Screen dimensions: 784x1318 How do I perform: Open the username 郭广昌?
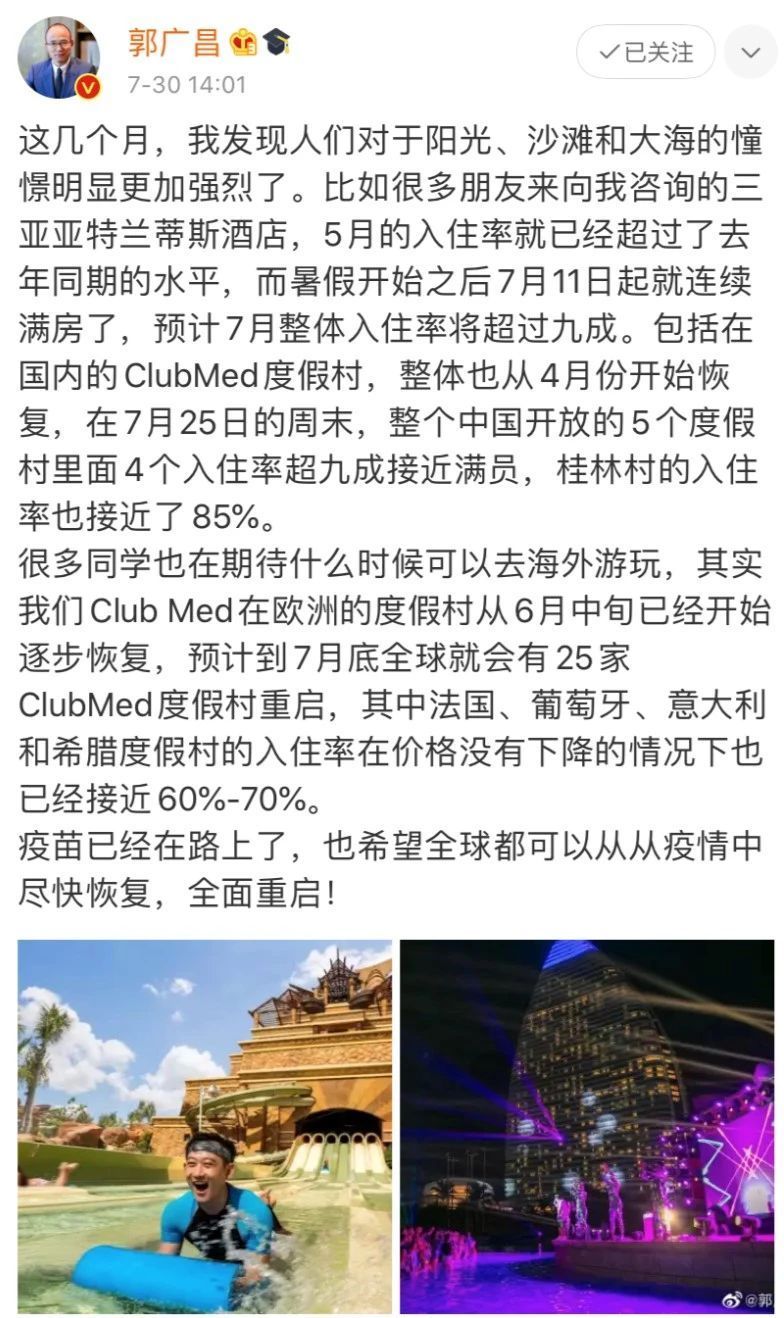[x=175, y=41]
